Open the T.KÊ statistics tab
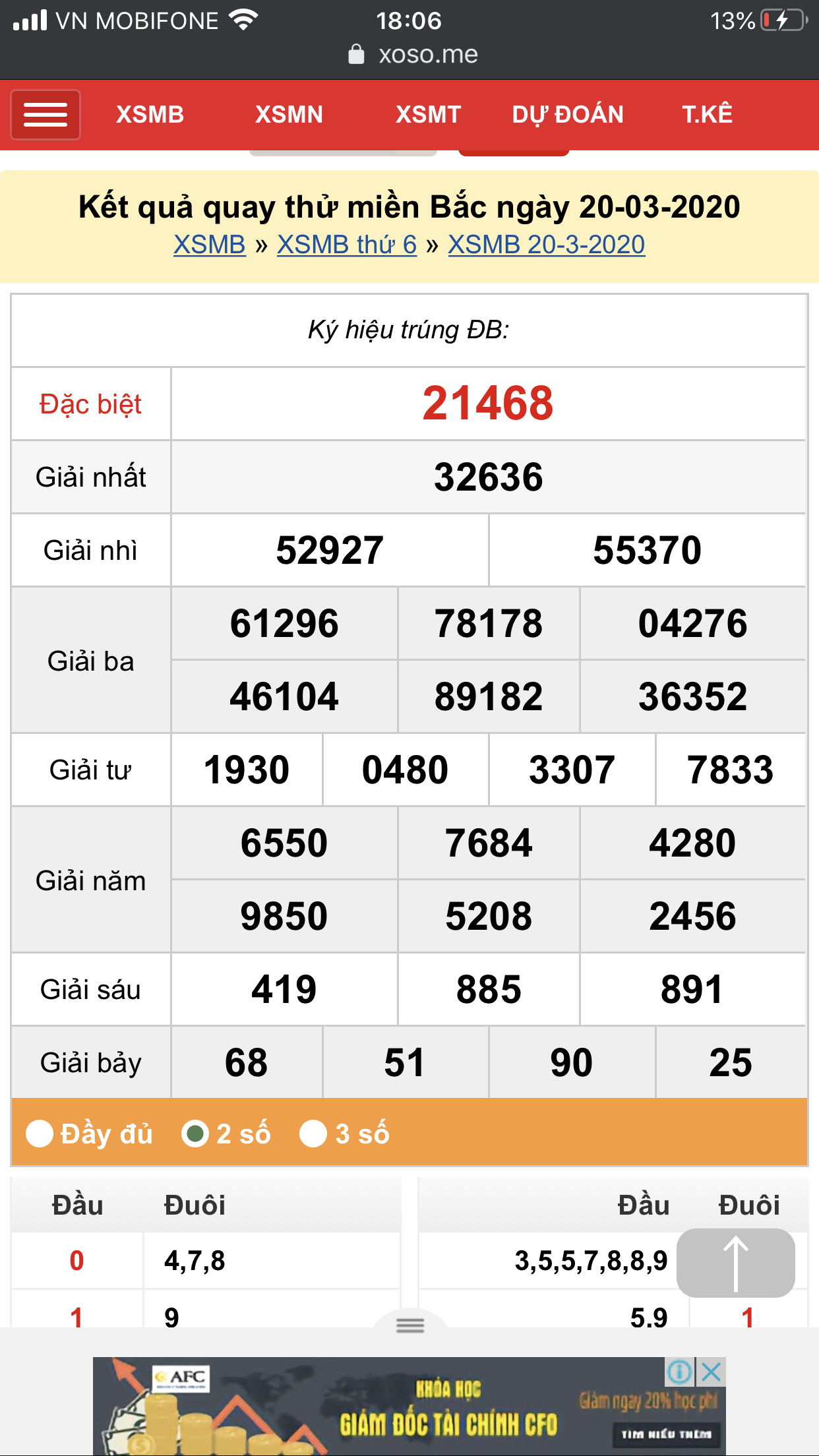819x1456 pixels. point(707,115)
